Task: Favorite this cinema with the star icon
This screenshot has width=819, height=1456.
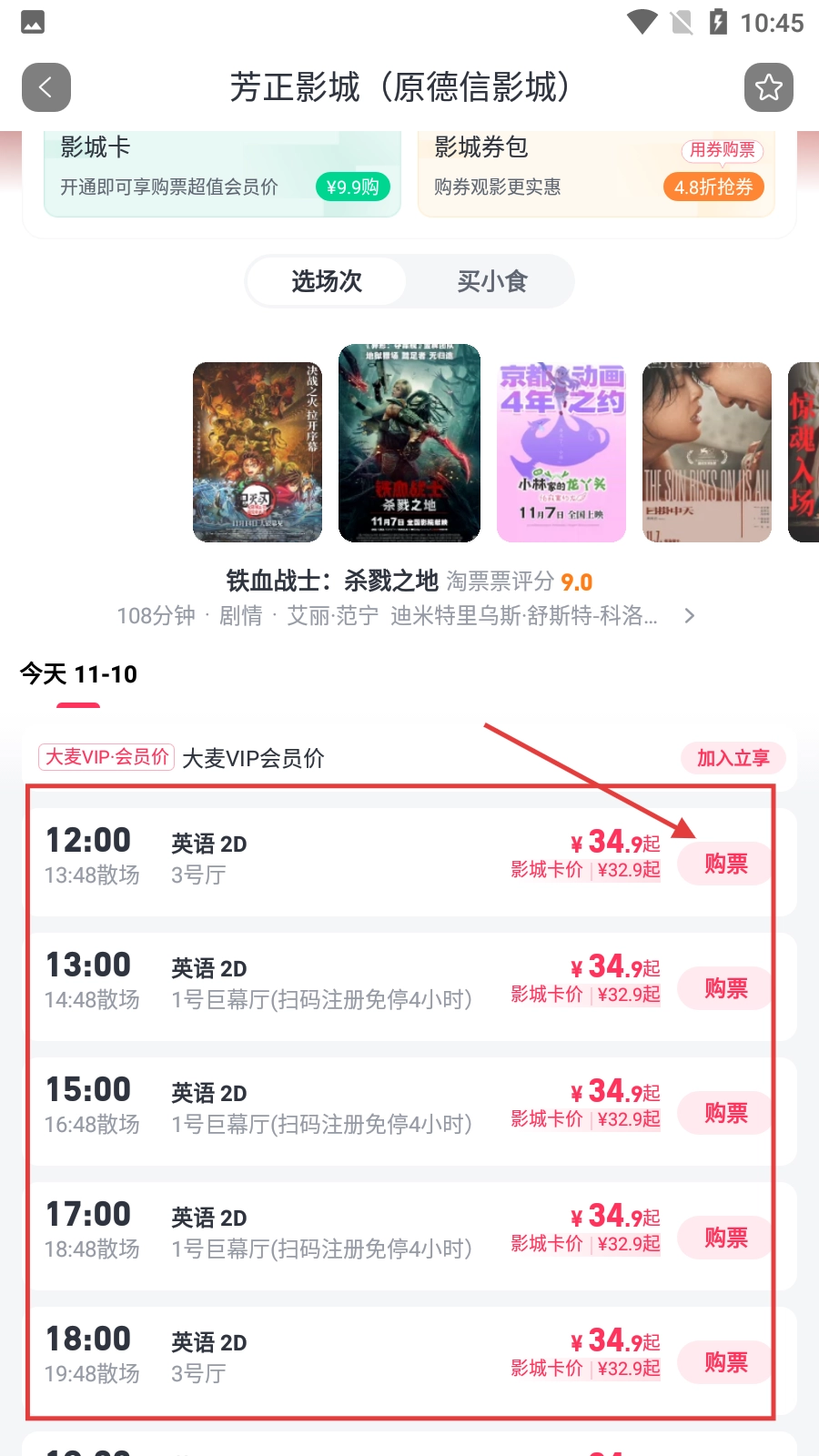Action: pyautogui.click(x=768, y=87)
